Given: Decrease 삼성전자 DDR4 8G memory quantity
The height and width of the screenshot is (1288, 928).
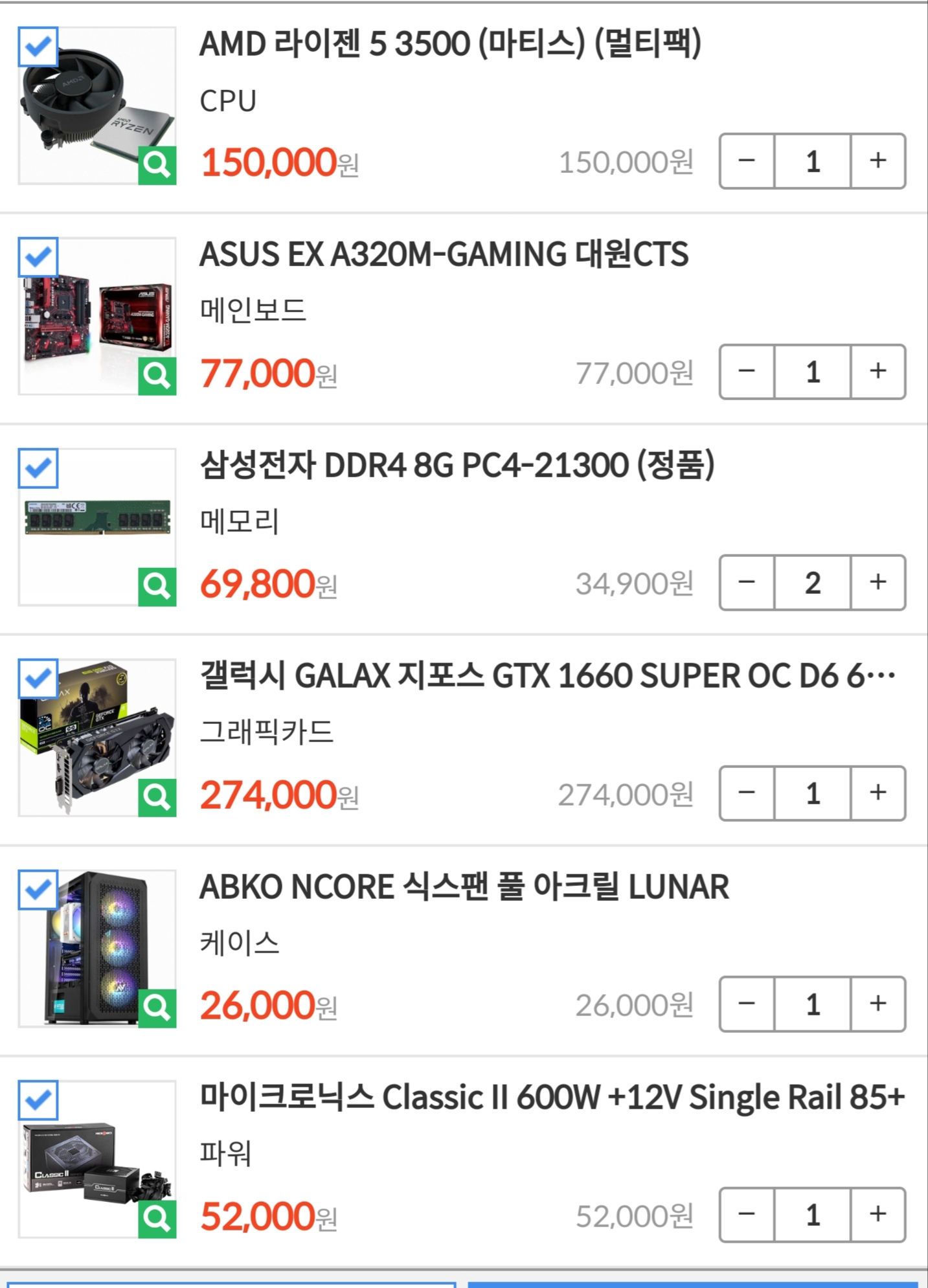Looking at the screenshot, I should [x=747, y=582].
